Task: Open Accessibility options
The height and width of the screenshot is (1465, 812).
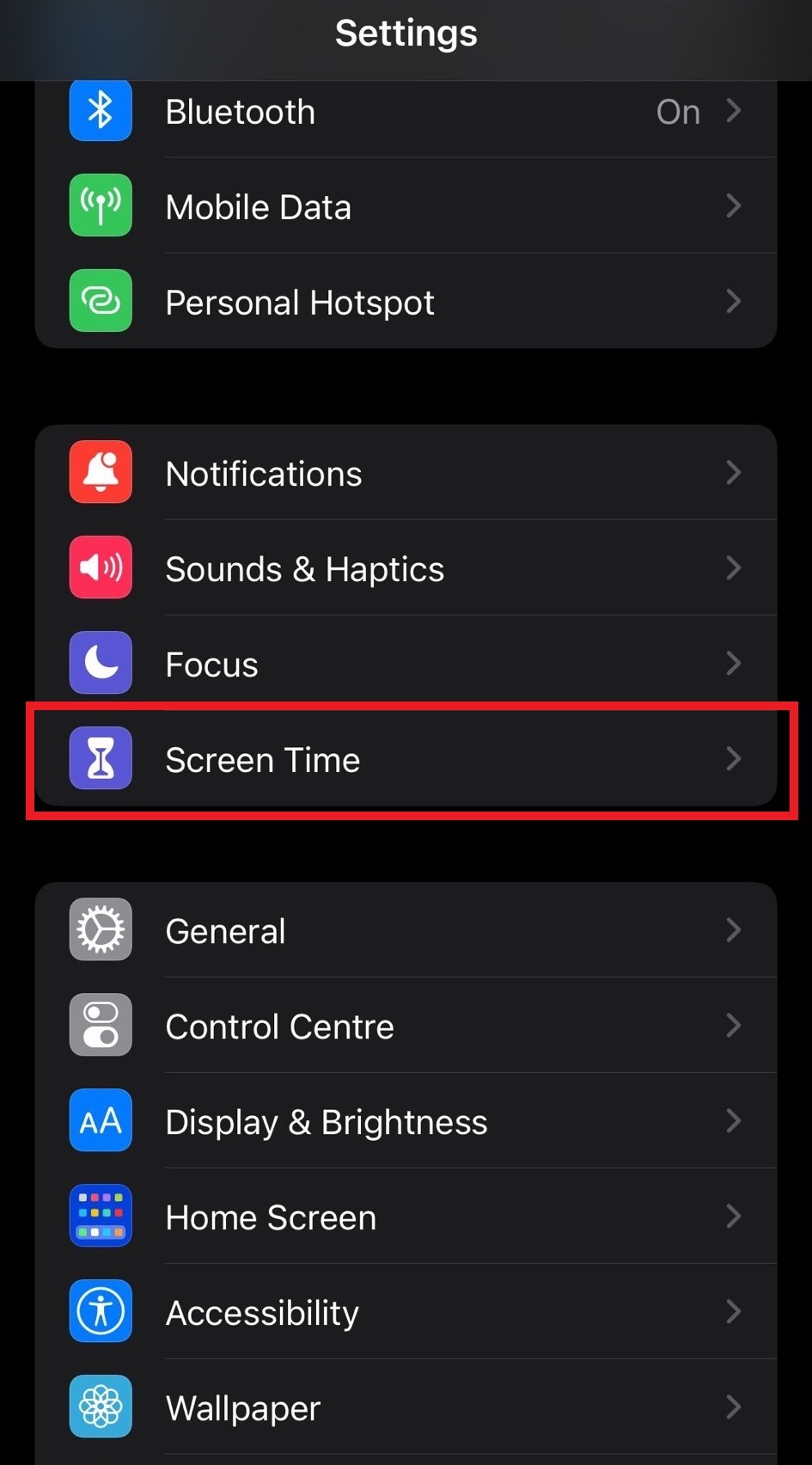Action: (406, 1313)
